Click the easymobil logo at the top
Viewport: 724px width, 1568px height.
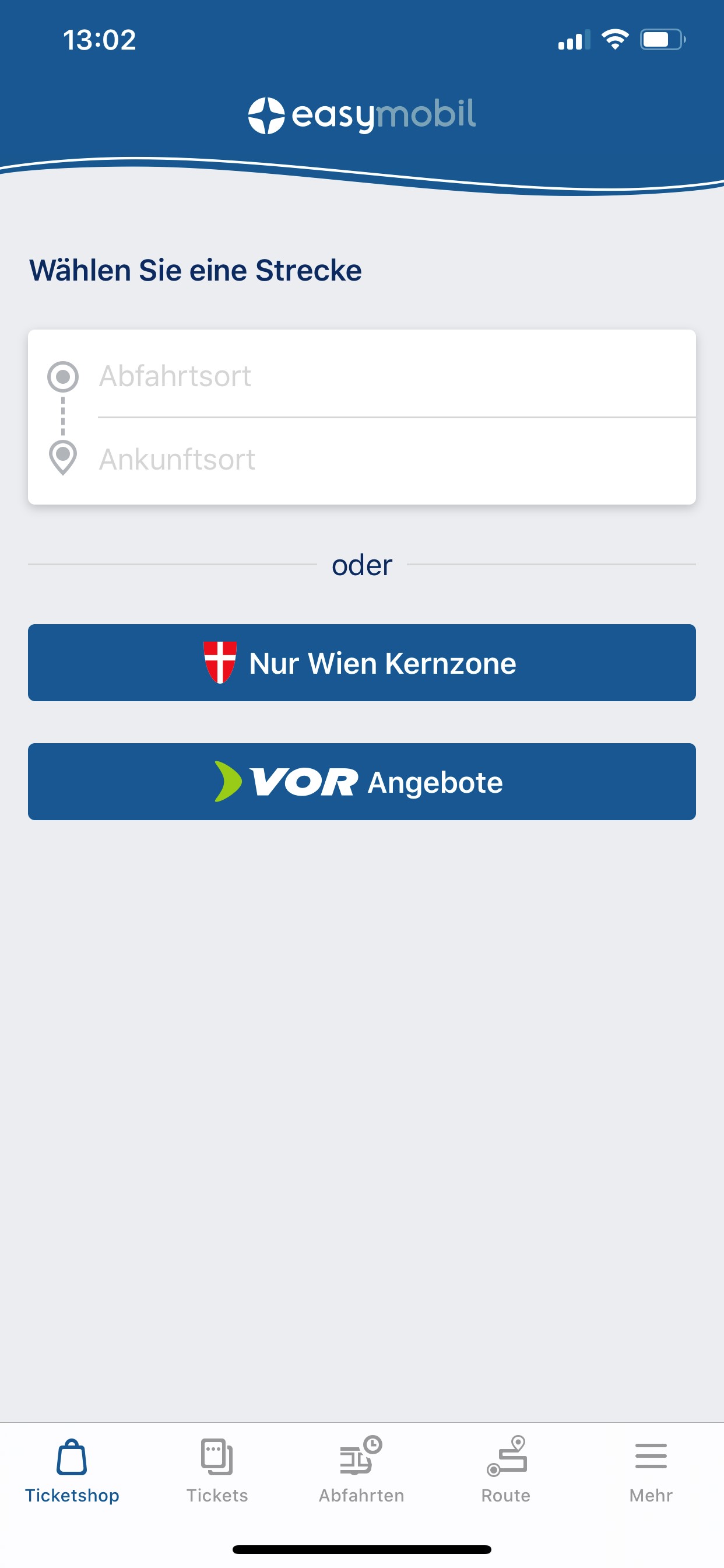[362, 114]
